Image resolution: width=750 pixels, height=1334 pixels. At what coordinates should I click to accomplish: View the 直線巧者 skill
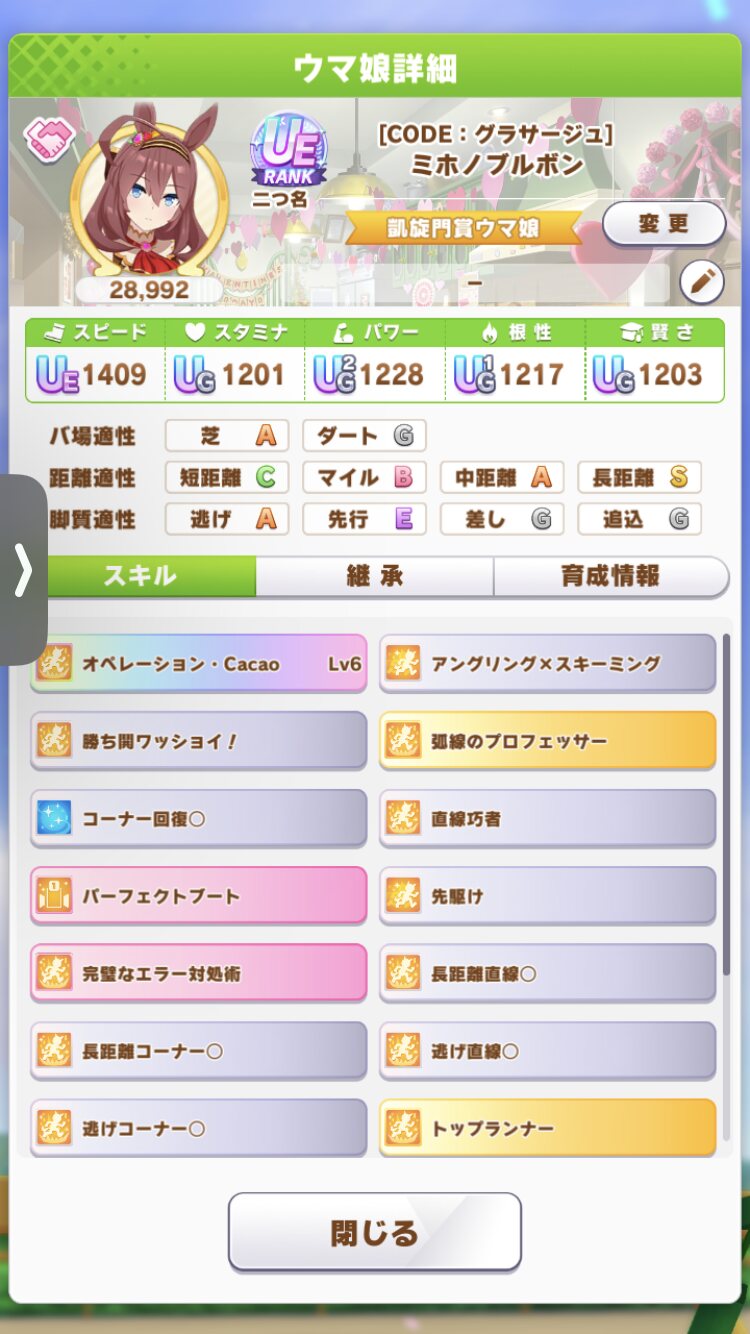[547, 818]
